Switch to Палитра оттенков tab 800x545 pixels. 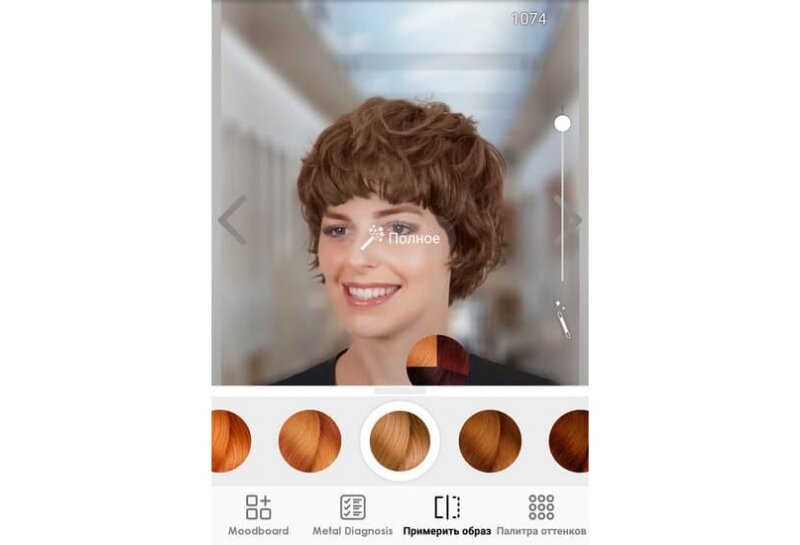click(541, 515)
